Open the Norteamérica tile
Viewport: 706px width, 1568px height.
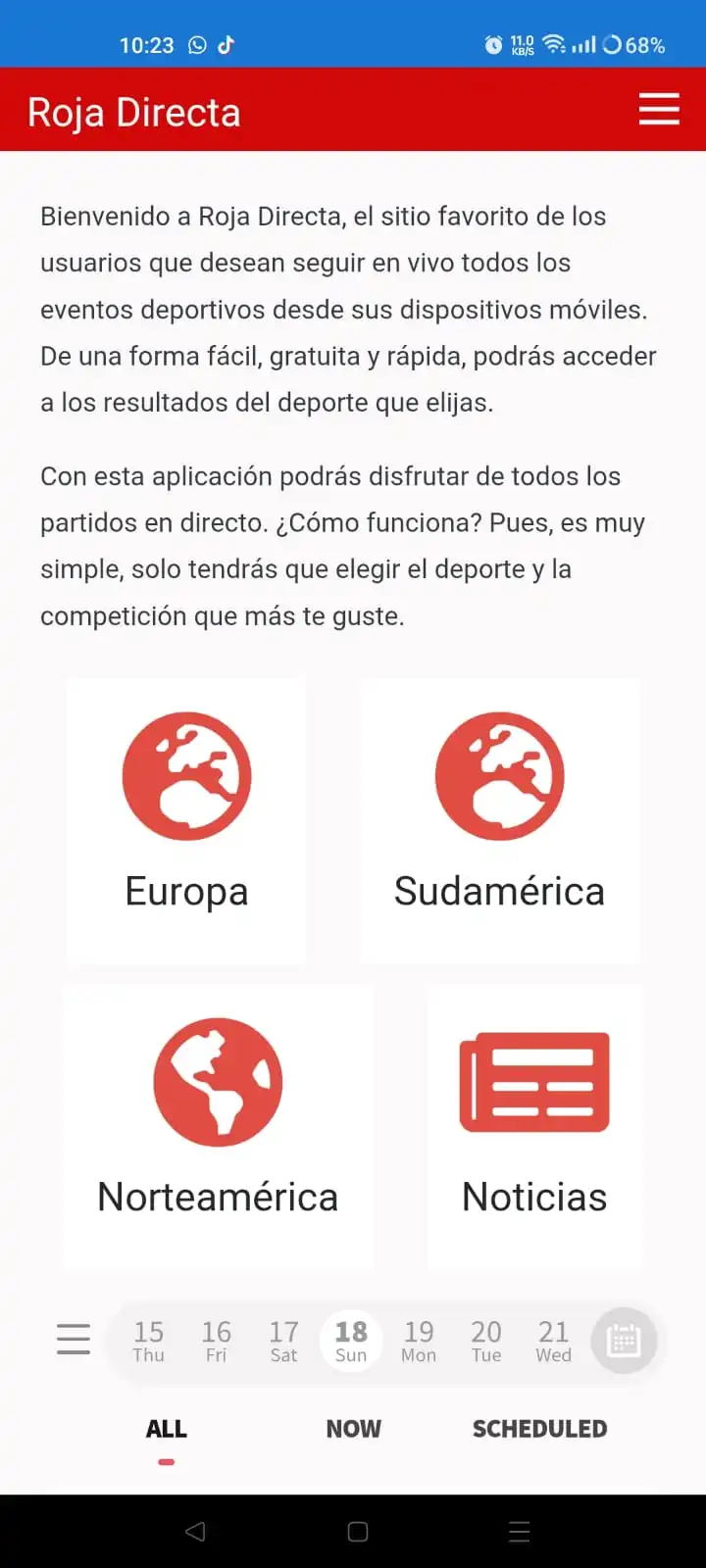218,1127
